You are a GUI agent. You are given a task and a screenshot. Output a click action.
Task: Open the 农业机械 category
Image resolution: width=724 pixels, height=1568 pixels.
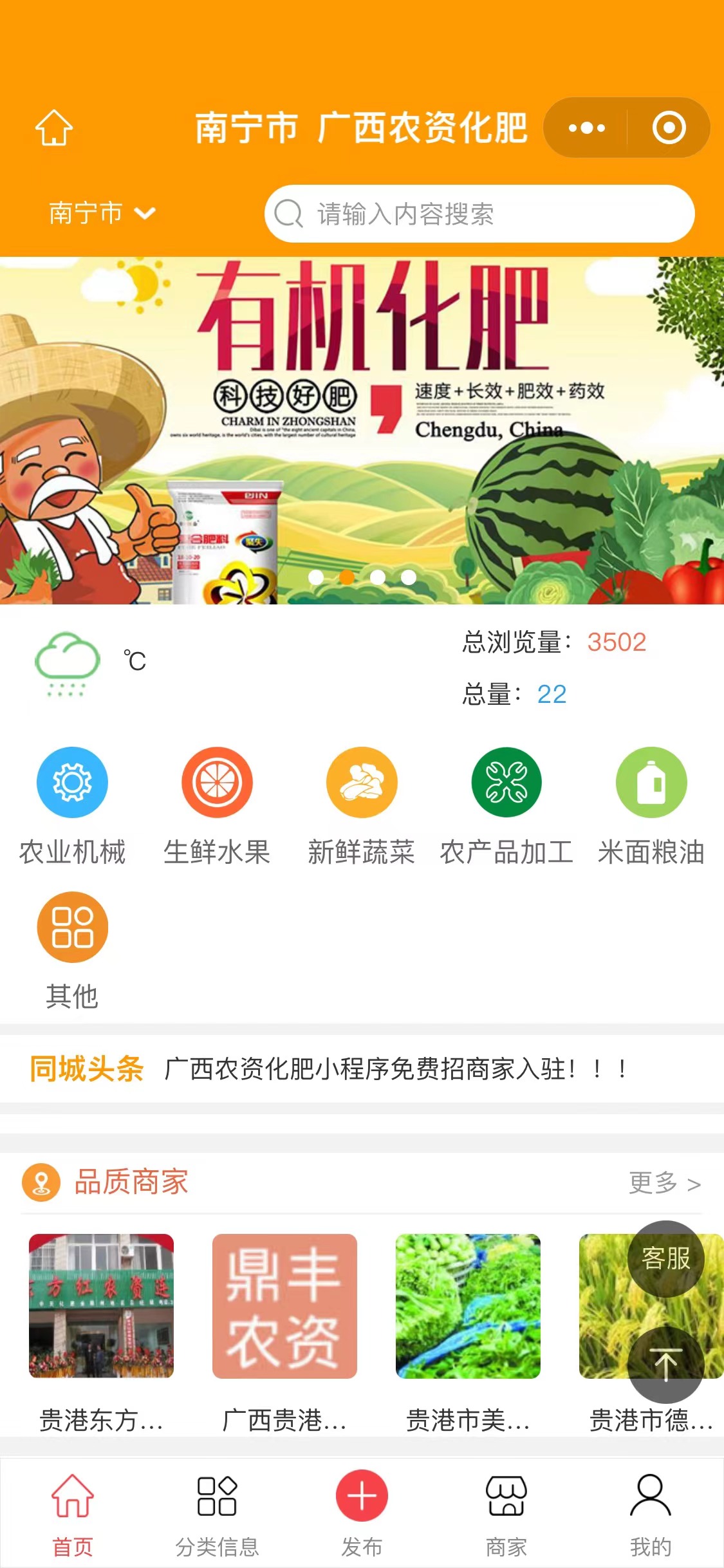tap(72, 805)
